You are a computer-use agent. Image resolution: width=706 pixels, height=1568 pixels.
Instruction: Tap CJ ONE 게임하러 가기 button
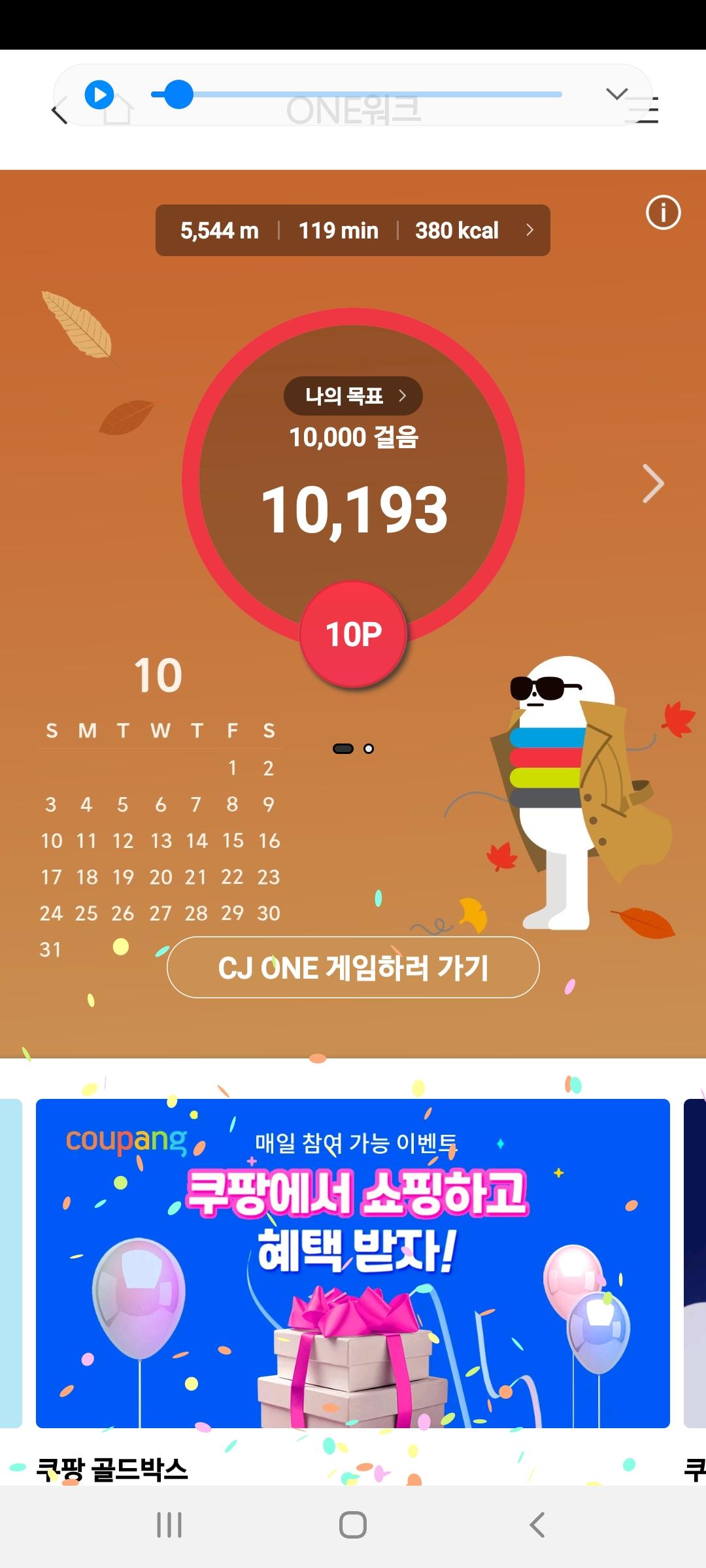353,968
